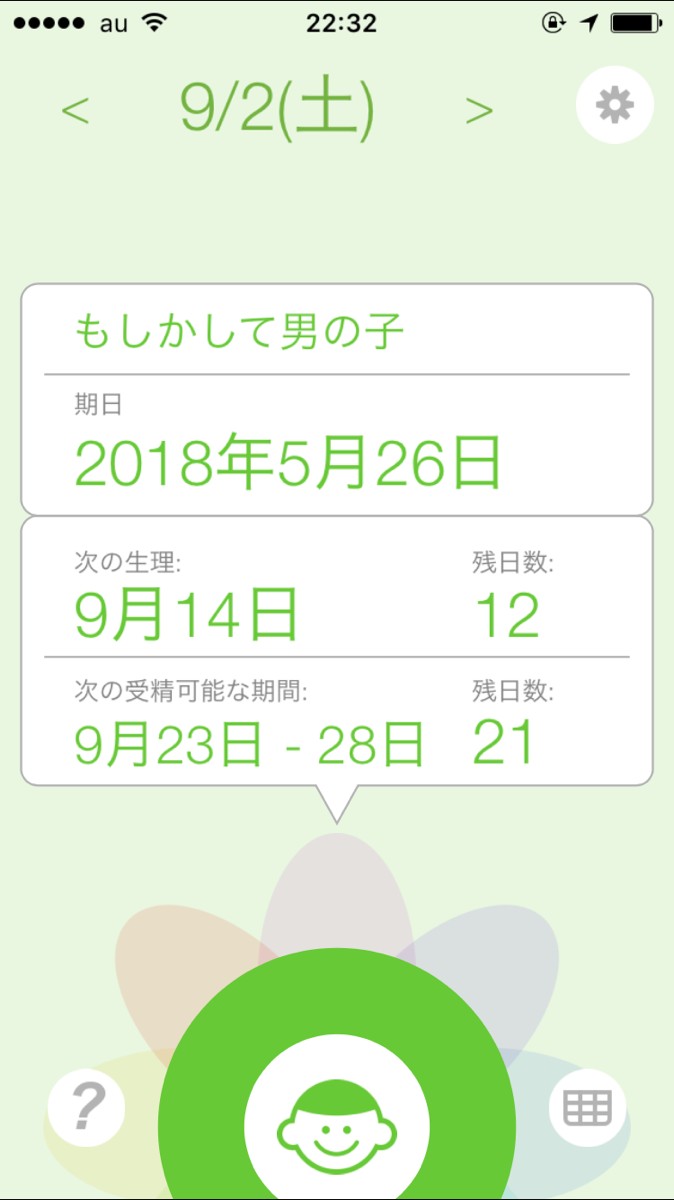
Task: Go to the next day arrow
Action: pyautogui.click(x=479, y=110)
